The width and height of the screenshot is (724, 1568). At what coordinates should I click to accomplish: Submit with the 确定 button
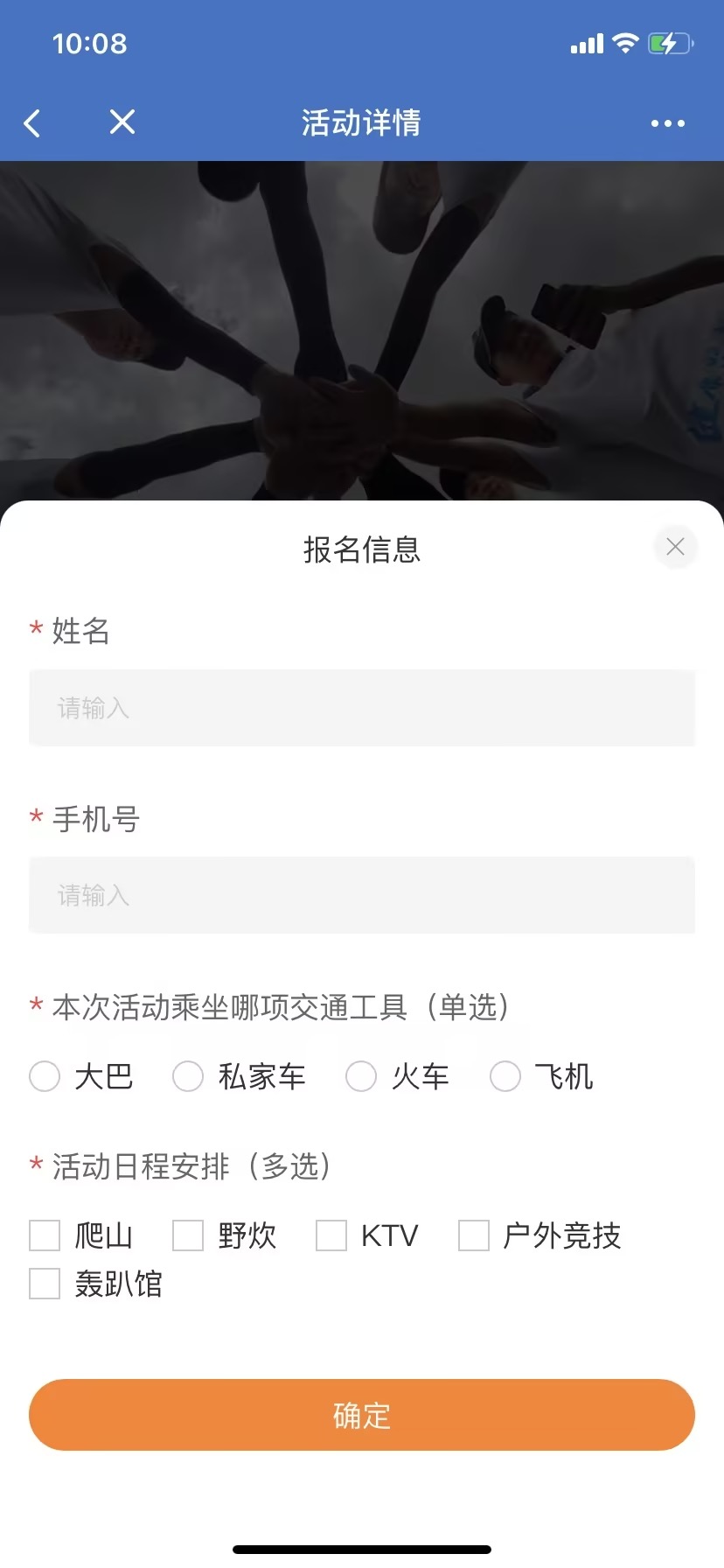click(x=362, y=1415)
